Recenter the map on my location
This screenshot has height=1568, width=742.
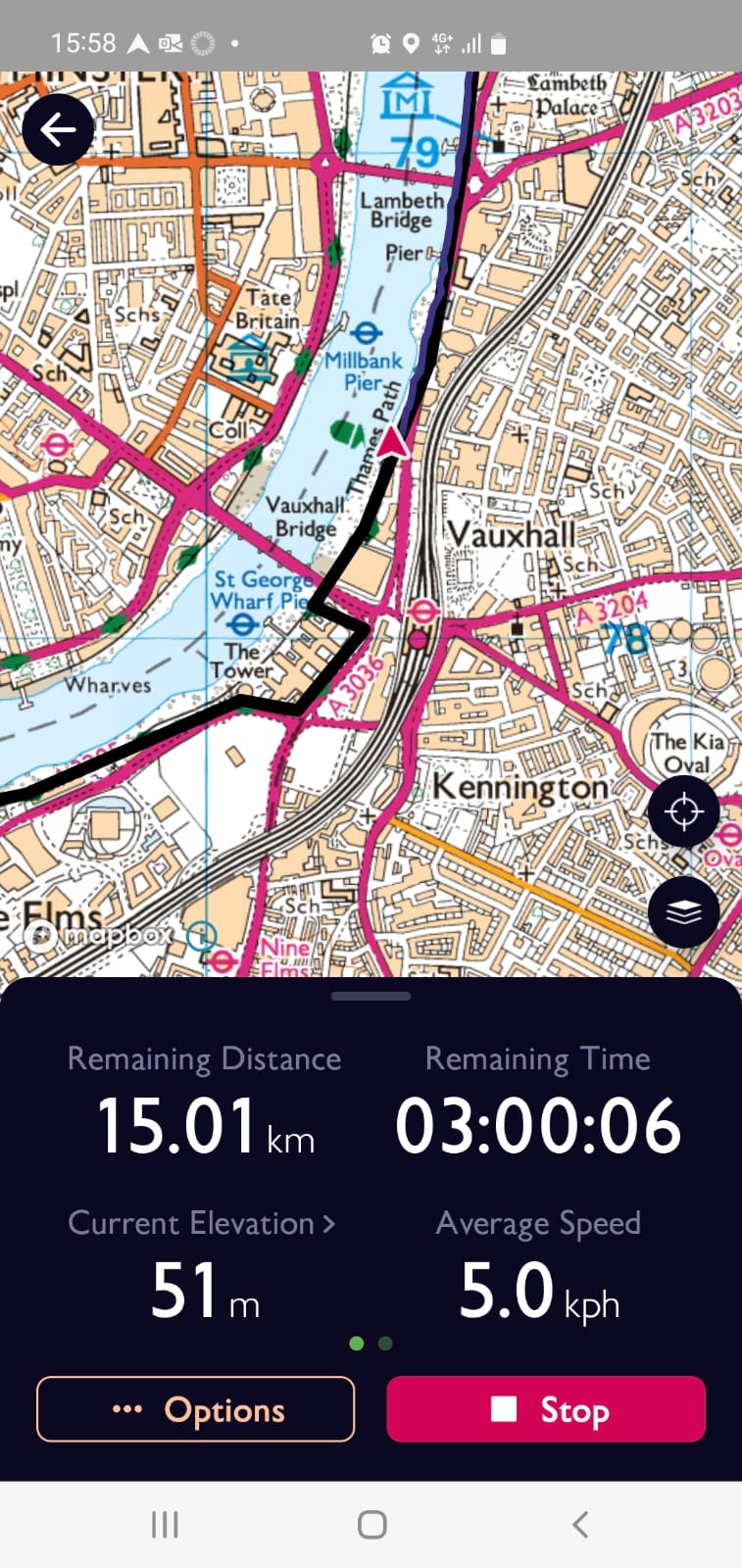point(683,811)
